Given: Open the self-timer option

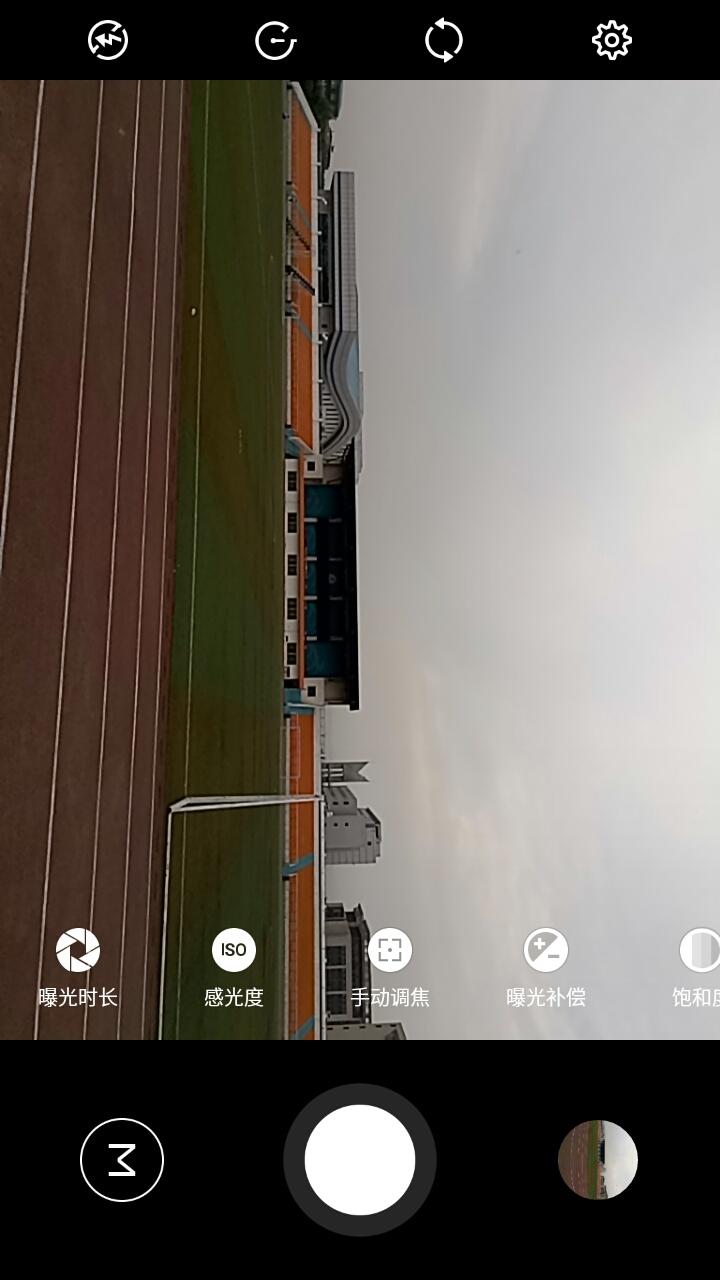Looking at the screenshot, I should (x=276, y=40).
